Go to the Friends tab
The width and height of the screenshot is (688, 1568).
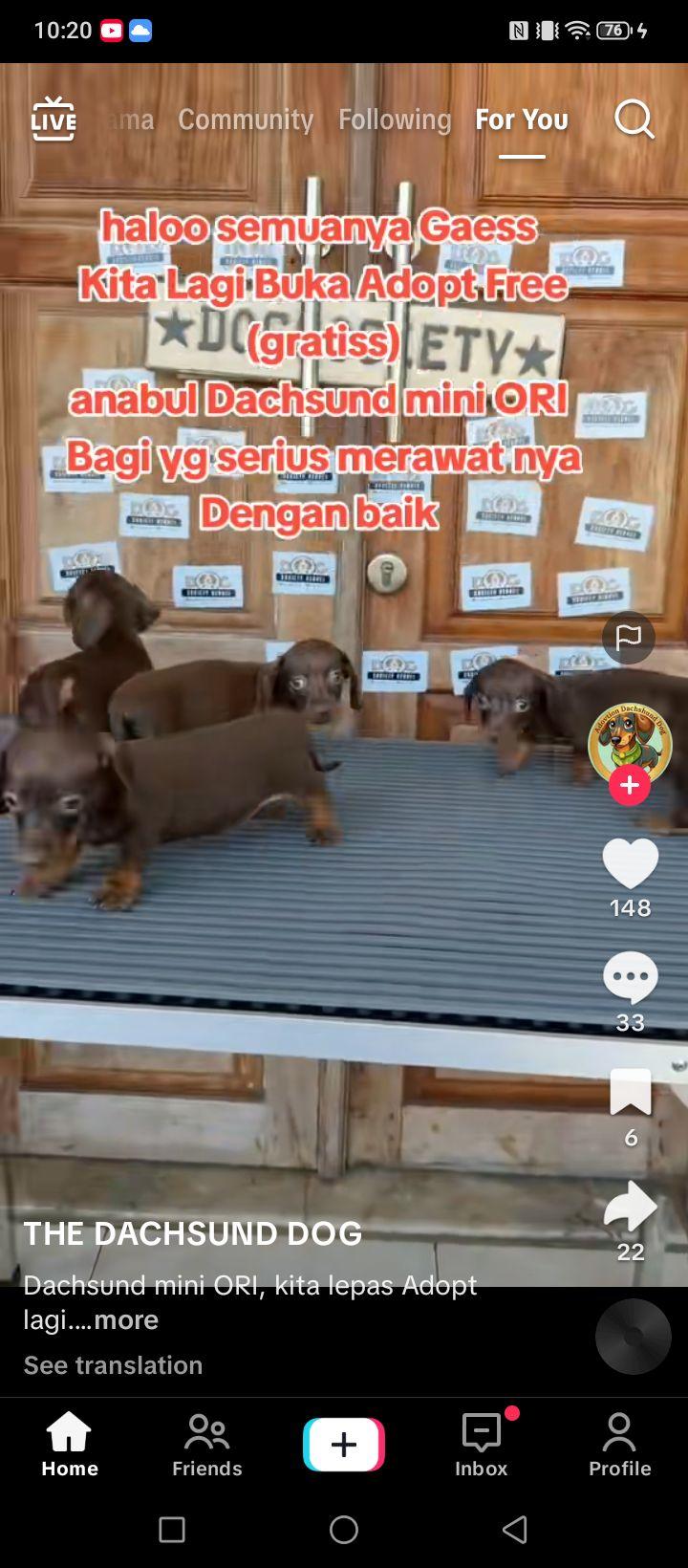coord(207,1445)
